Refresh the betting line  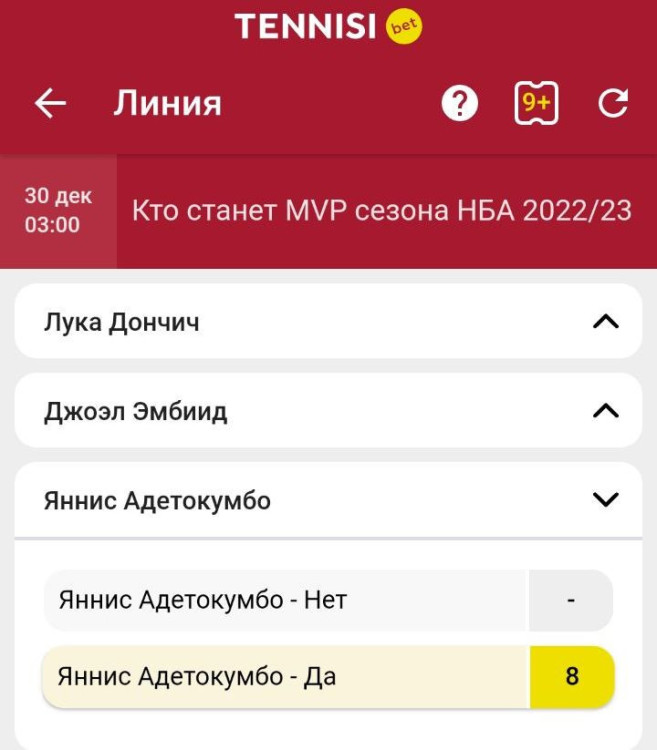[x=612, y=103]
